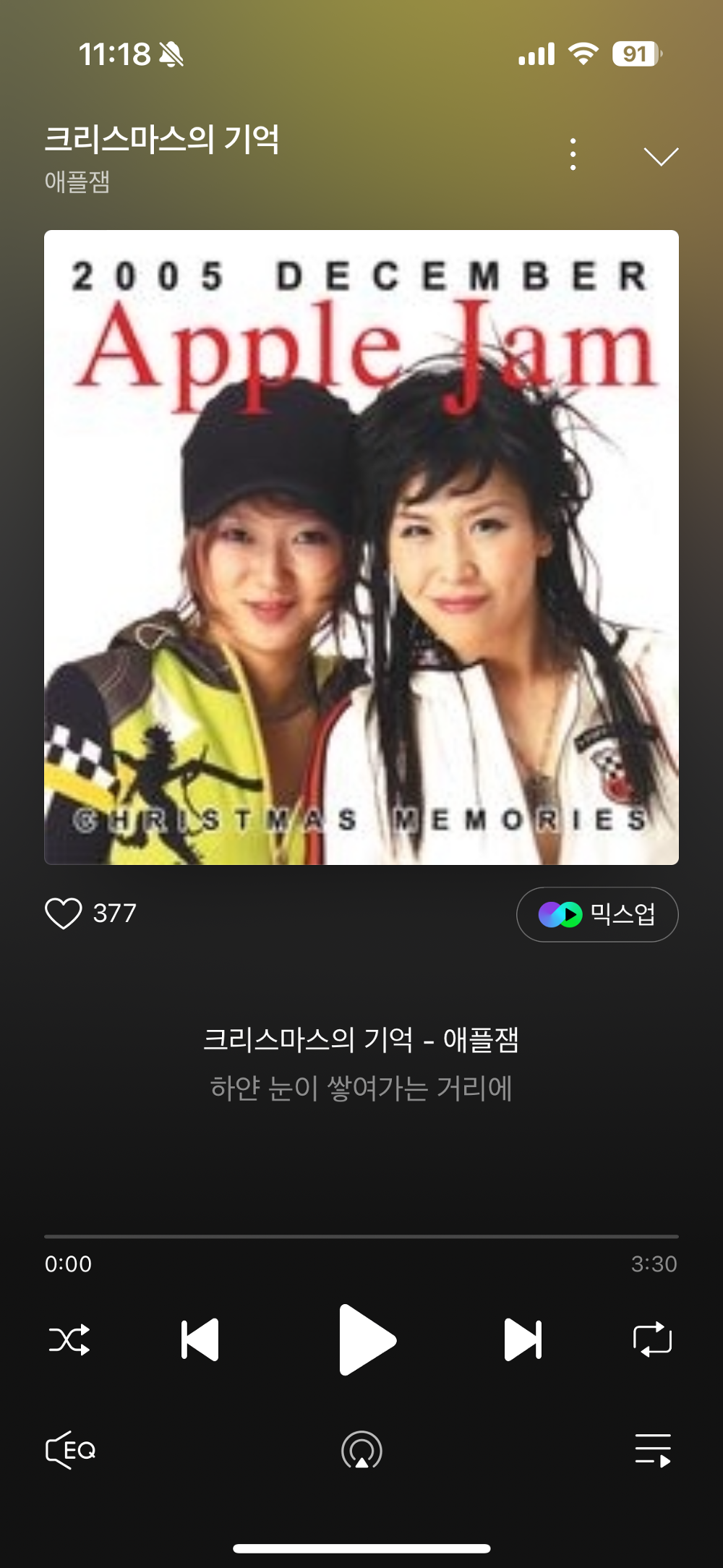
Task: Toggle the repeat playback mode
Action: point(653,1339)
